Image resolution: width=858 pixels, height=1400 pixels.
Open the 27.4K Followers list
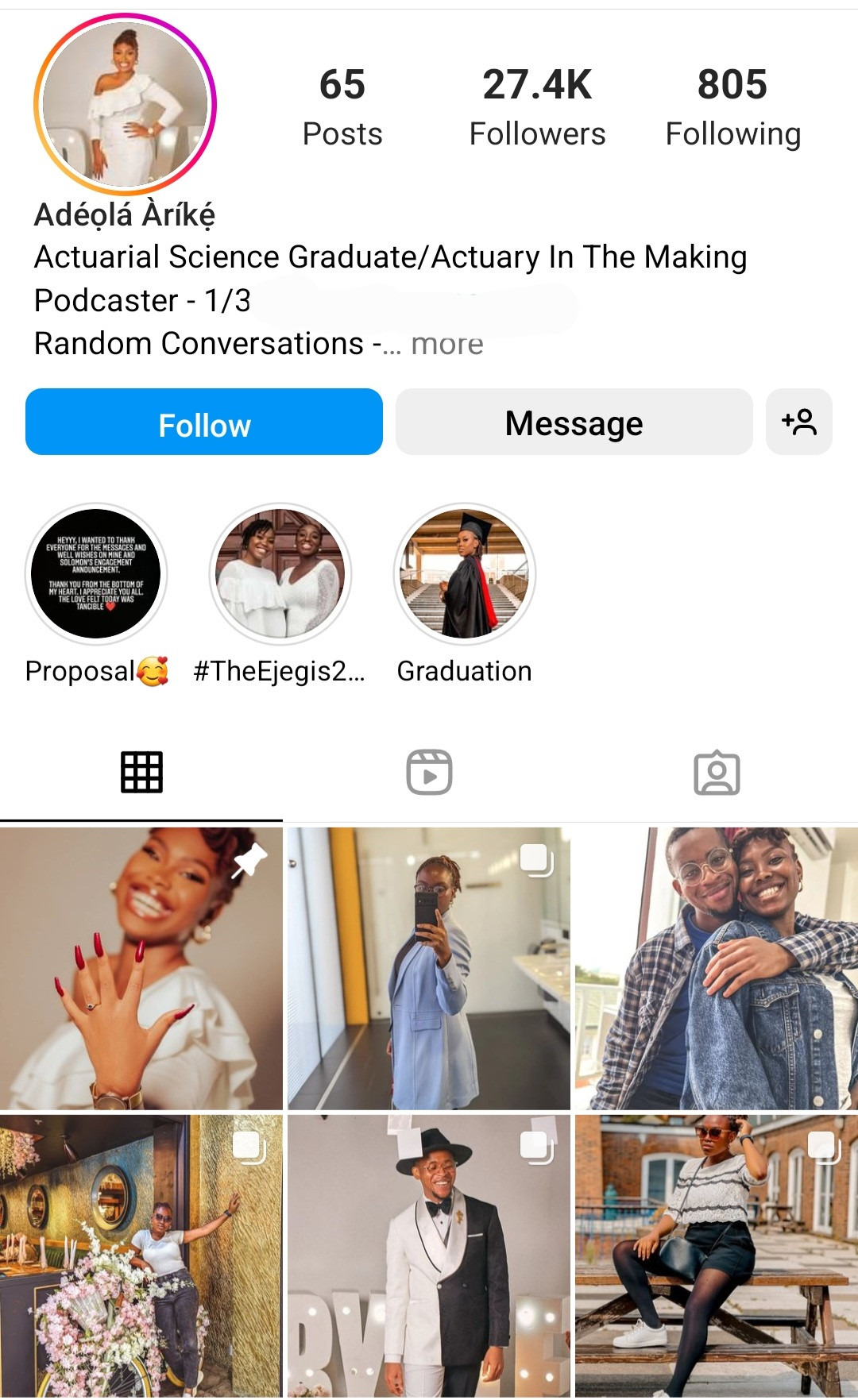click(x=537, y=107)
